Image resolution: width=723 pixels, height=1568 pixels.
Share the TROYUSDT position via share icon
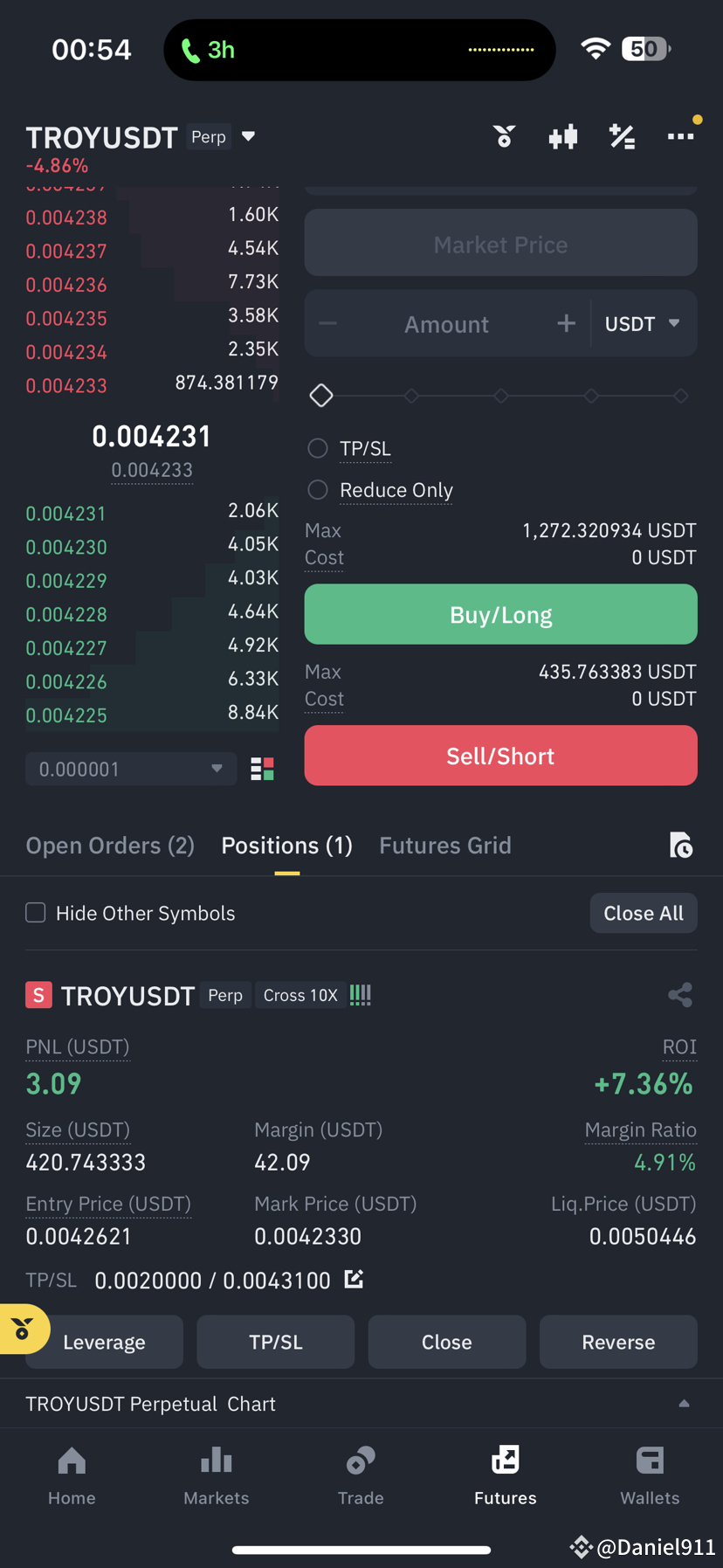(680, 995)
